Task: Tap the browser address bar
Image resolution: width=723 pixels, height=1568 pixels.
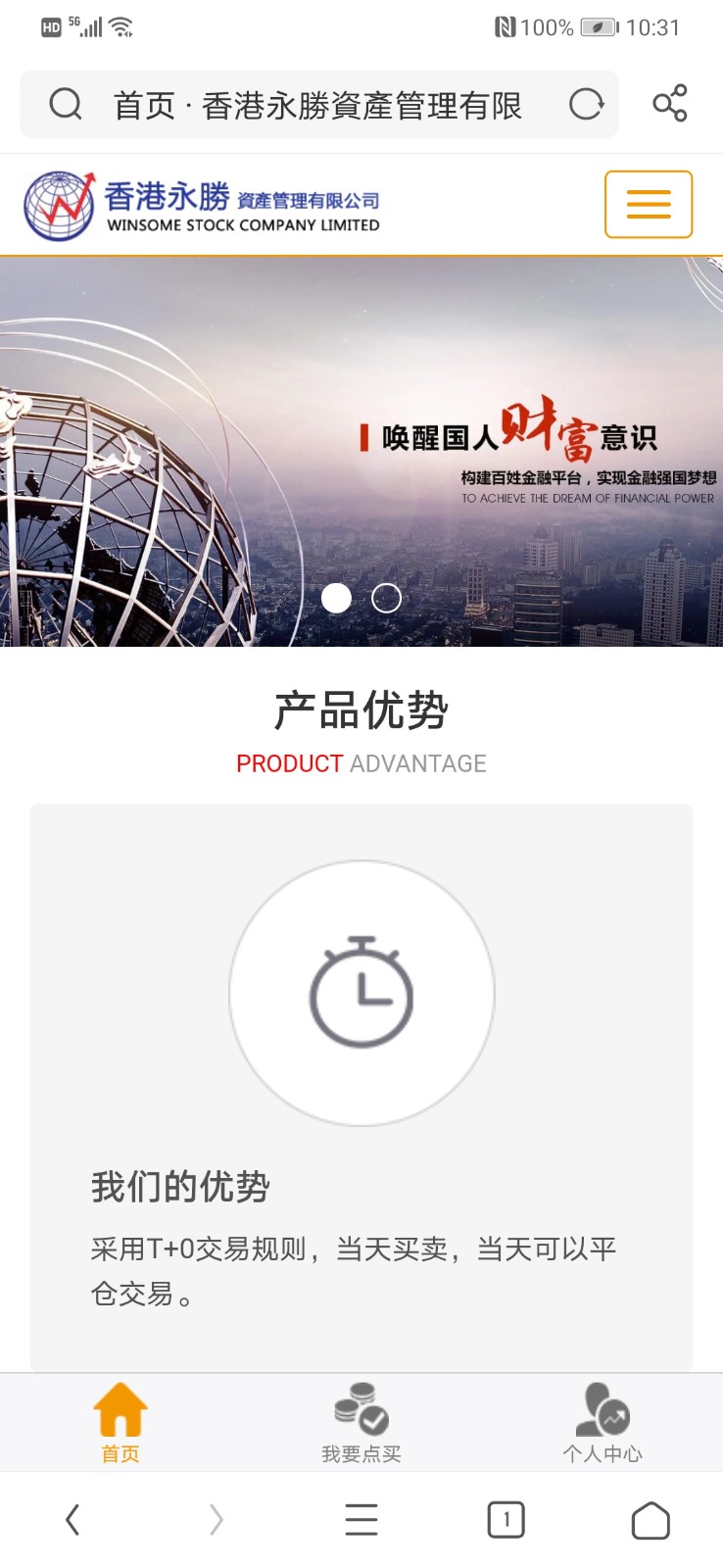Action: point(317,105)
